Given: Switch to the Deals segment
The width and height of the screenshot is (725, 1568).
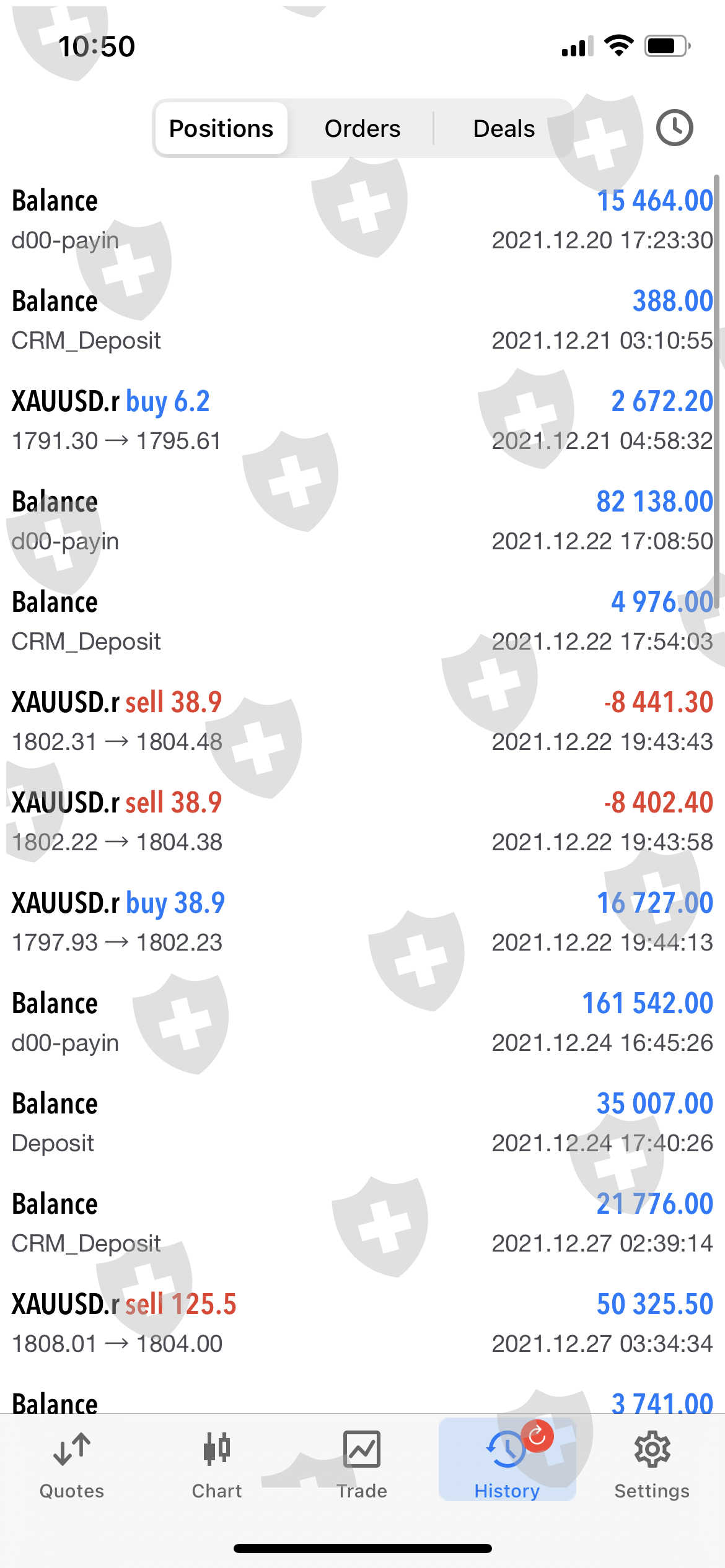Looking at the screenshot, I should point(503,129).
